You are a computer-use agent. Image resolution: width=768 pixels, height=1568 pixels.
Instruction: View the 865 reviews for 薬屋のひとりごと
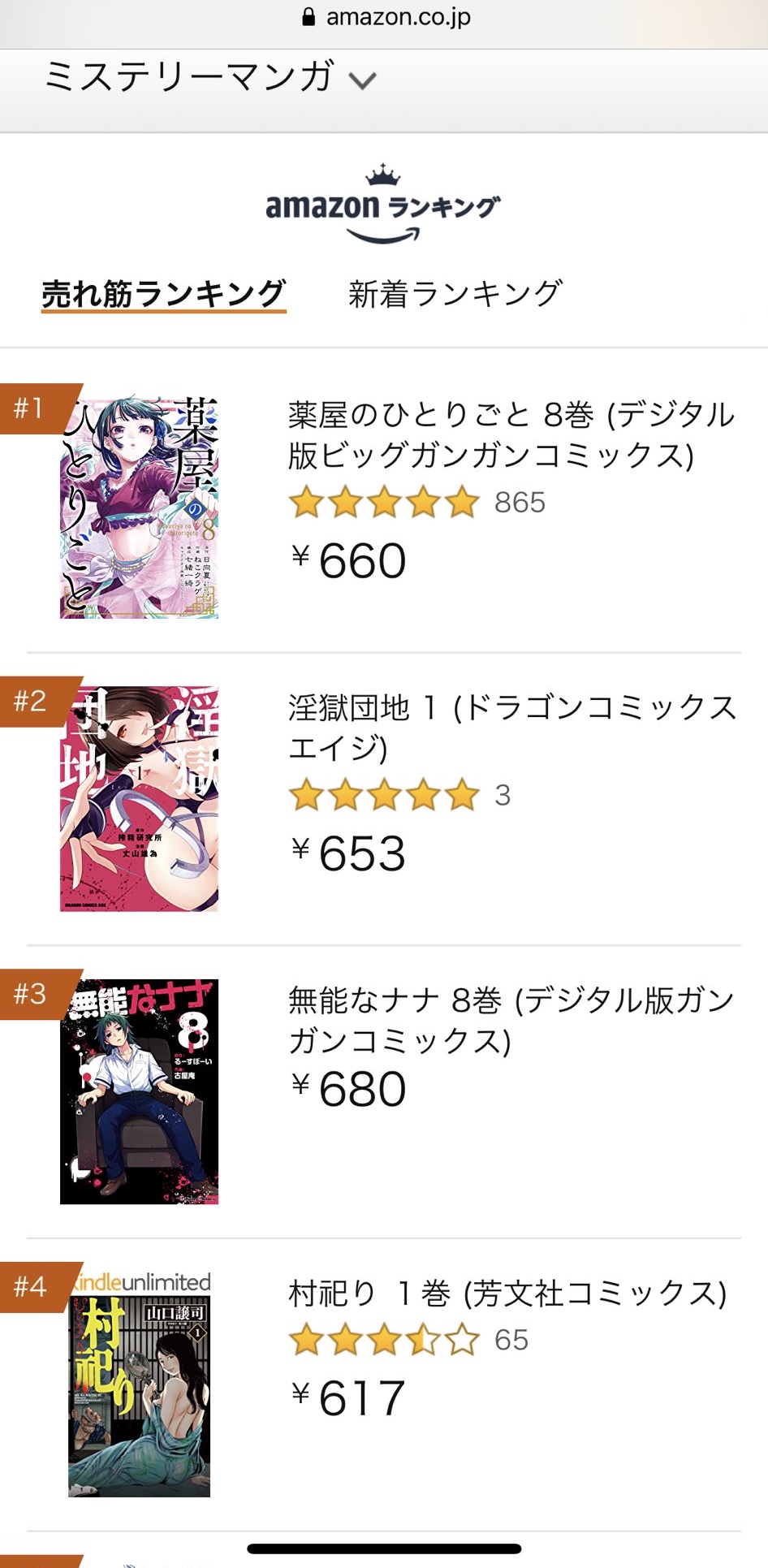coord(520,503)
